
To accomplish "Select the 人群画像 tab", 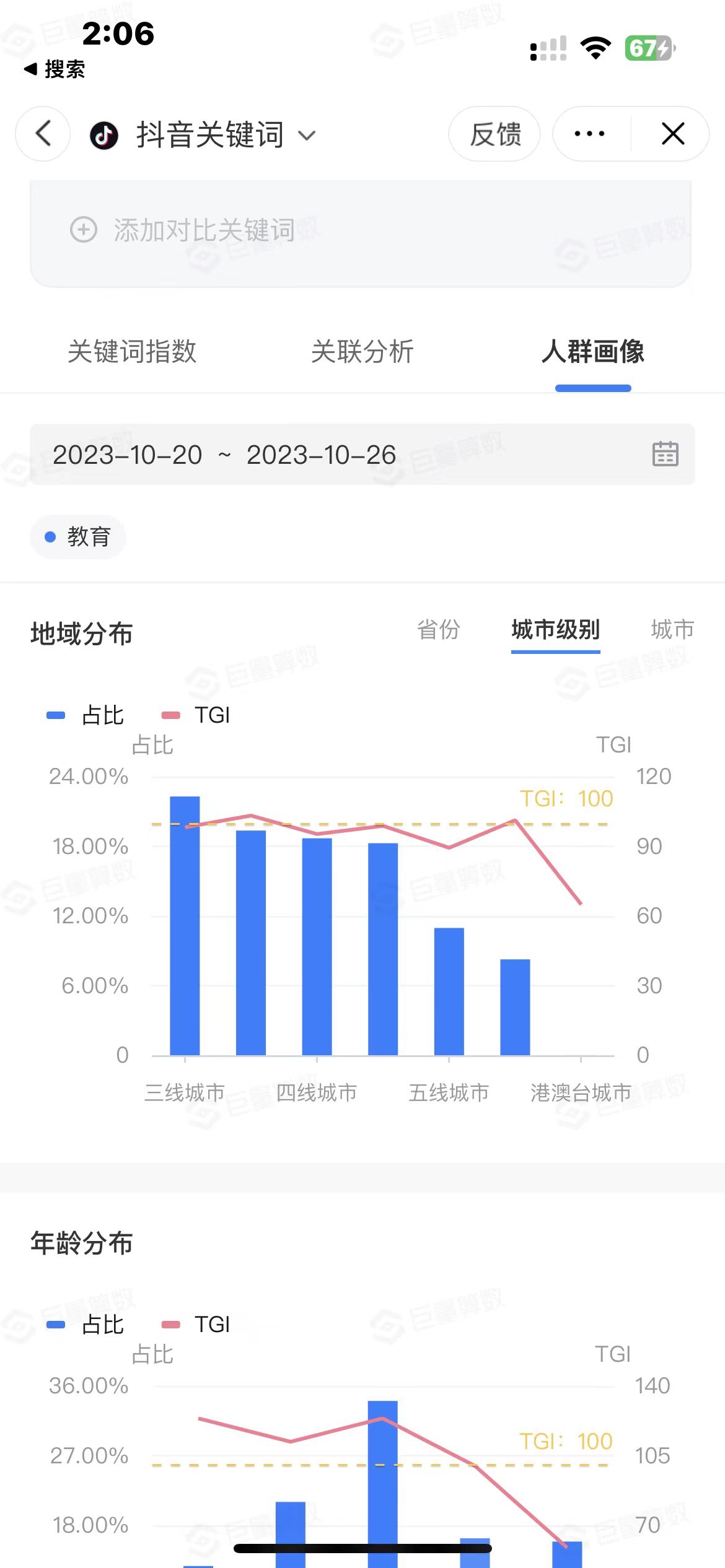I will tap(593, 352).
